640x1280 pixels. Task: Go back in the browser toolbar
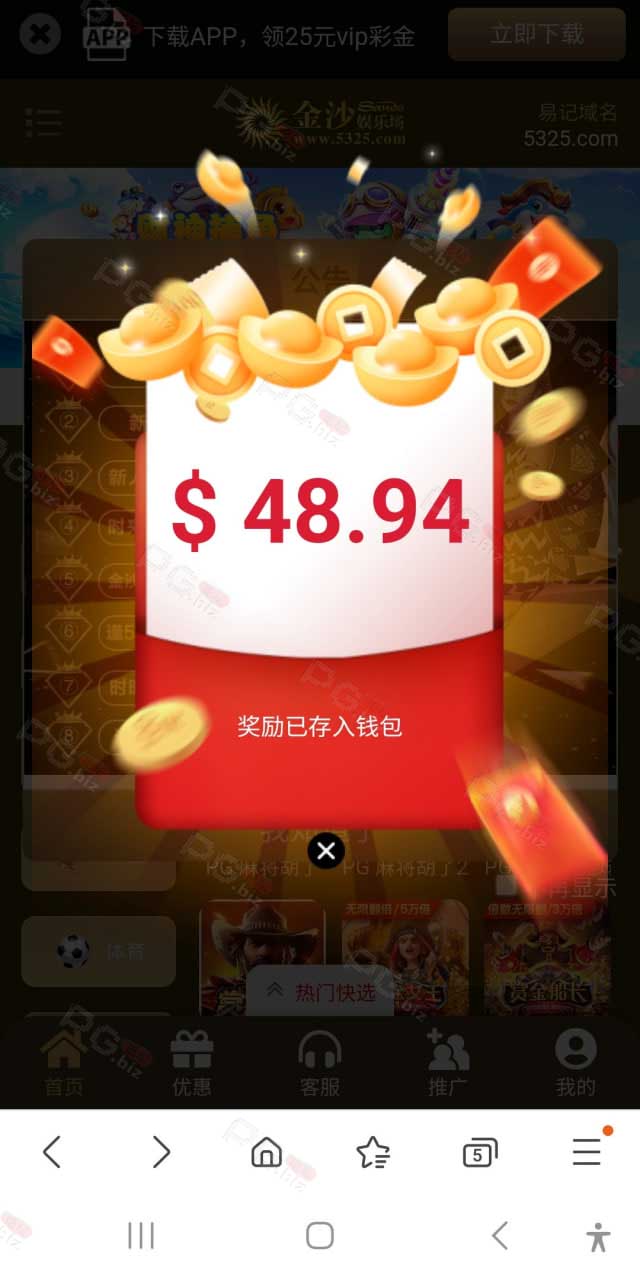(x=52, y=1152)
